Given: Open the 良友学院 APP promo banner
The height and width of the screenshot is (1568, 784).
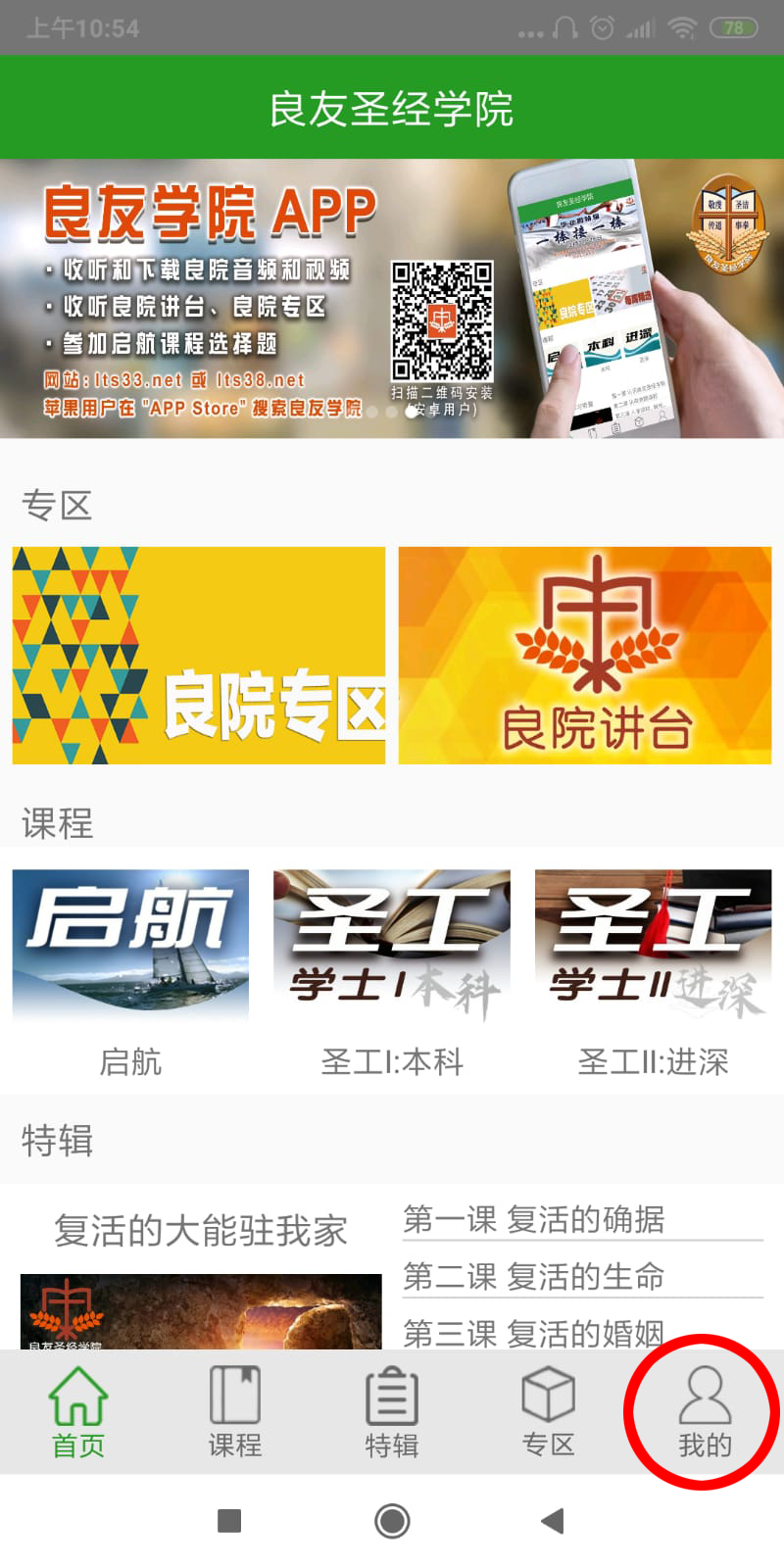Looking at the screenshot, I should pos(392,298).
